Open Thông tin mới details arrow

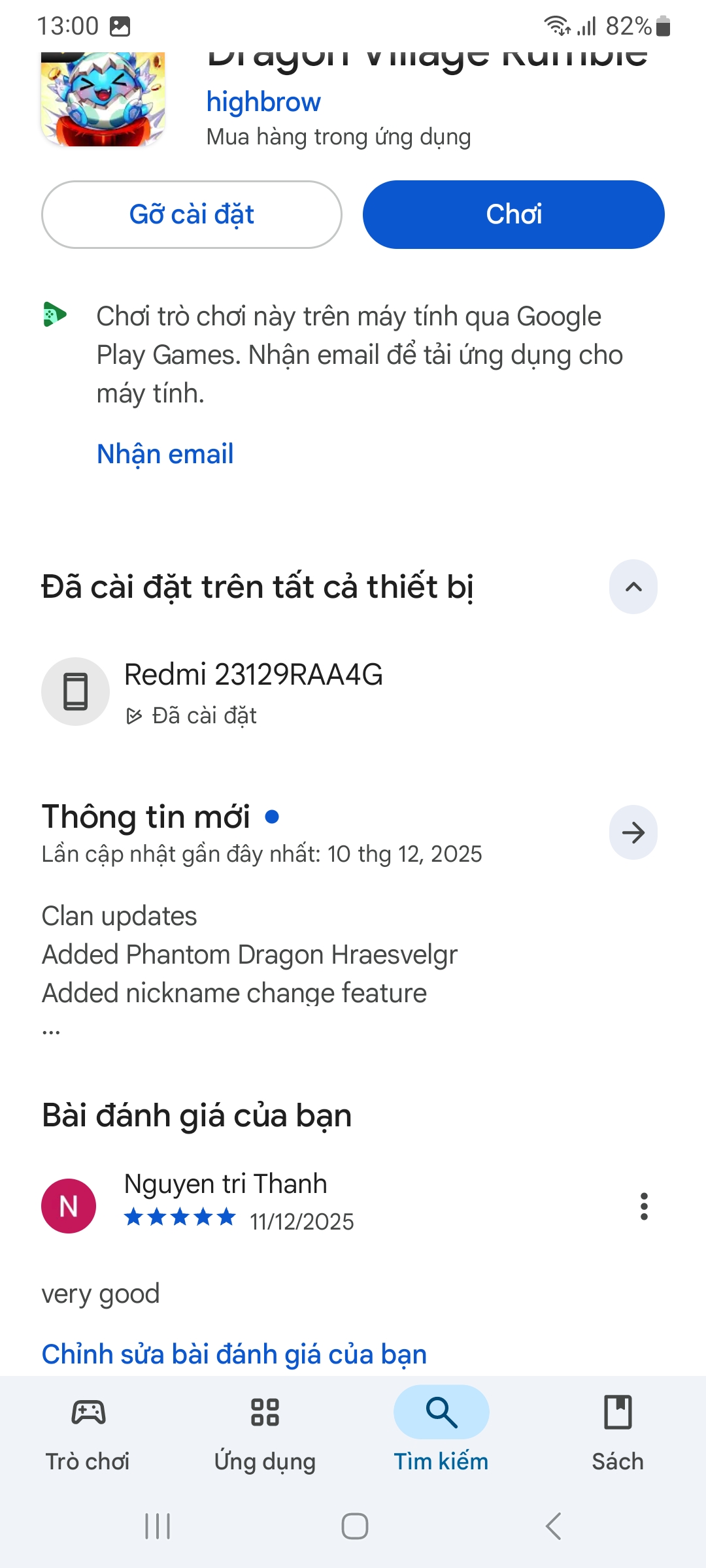[x=633, y=832]
